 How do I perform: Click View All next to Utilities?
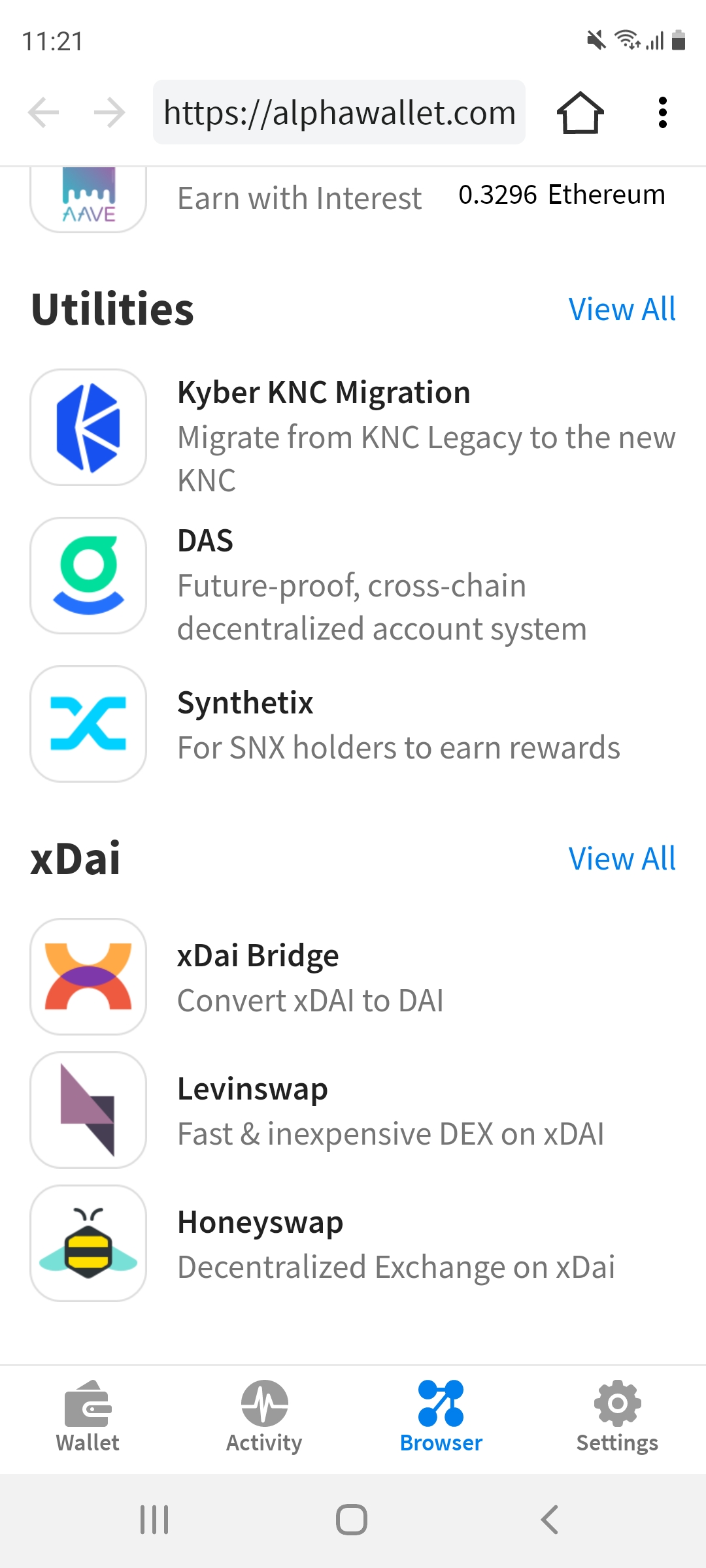point(622,308)
